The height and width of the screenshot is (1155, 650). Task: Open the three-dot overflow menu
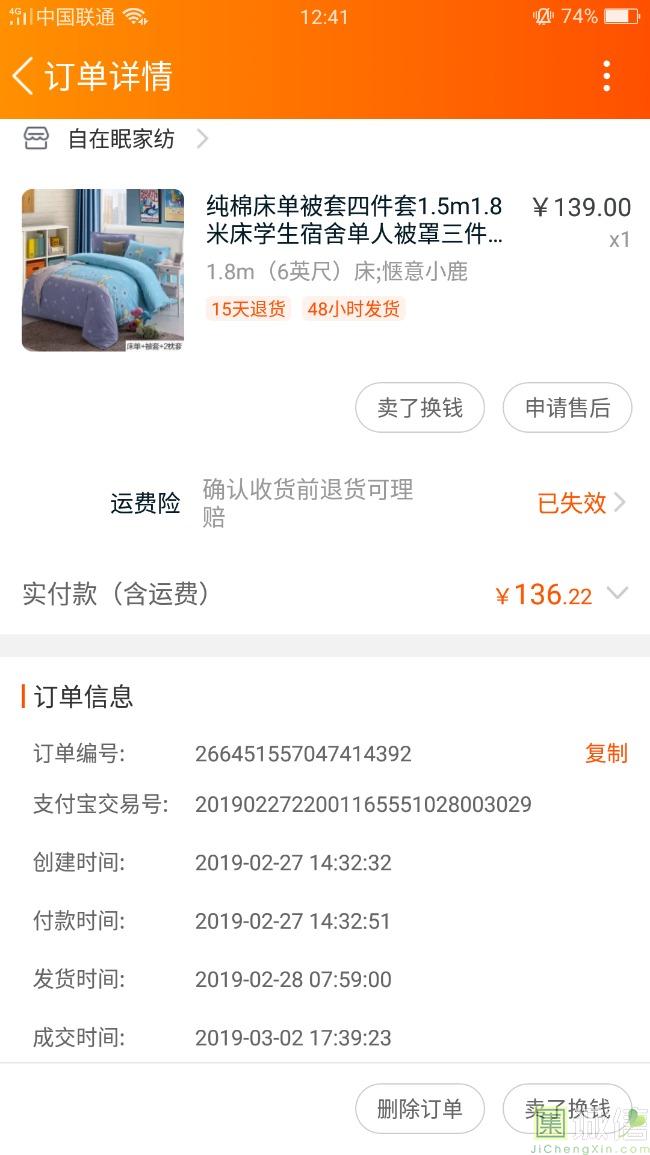[x=606, y=76]
